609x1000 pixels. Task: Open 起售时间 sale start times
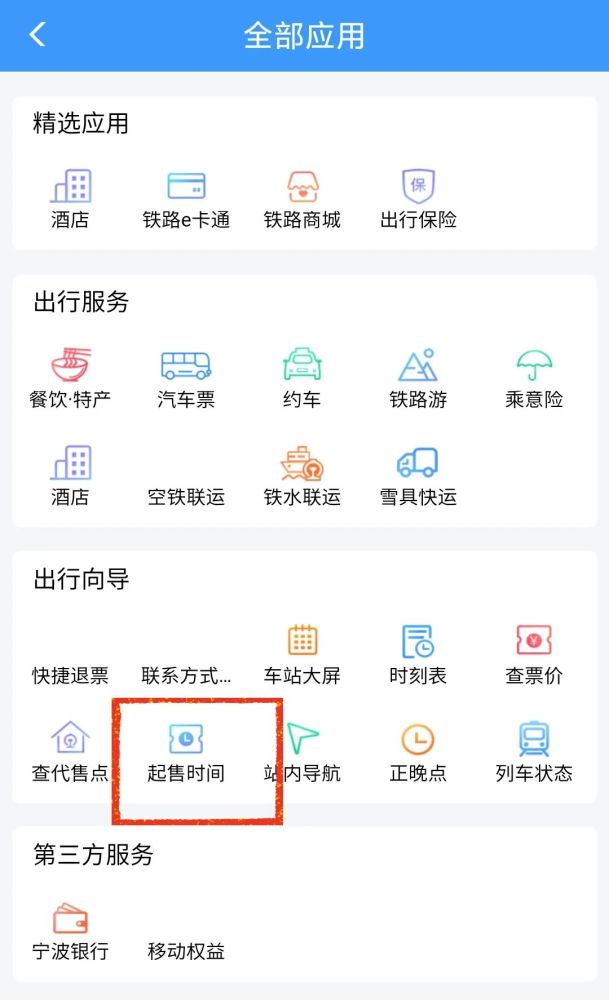tap(186, 753)
